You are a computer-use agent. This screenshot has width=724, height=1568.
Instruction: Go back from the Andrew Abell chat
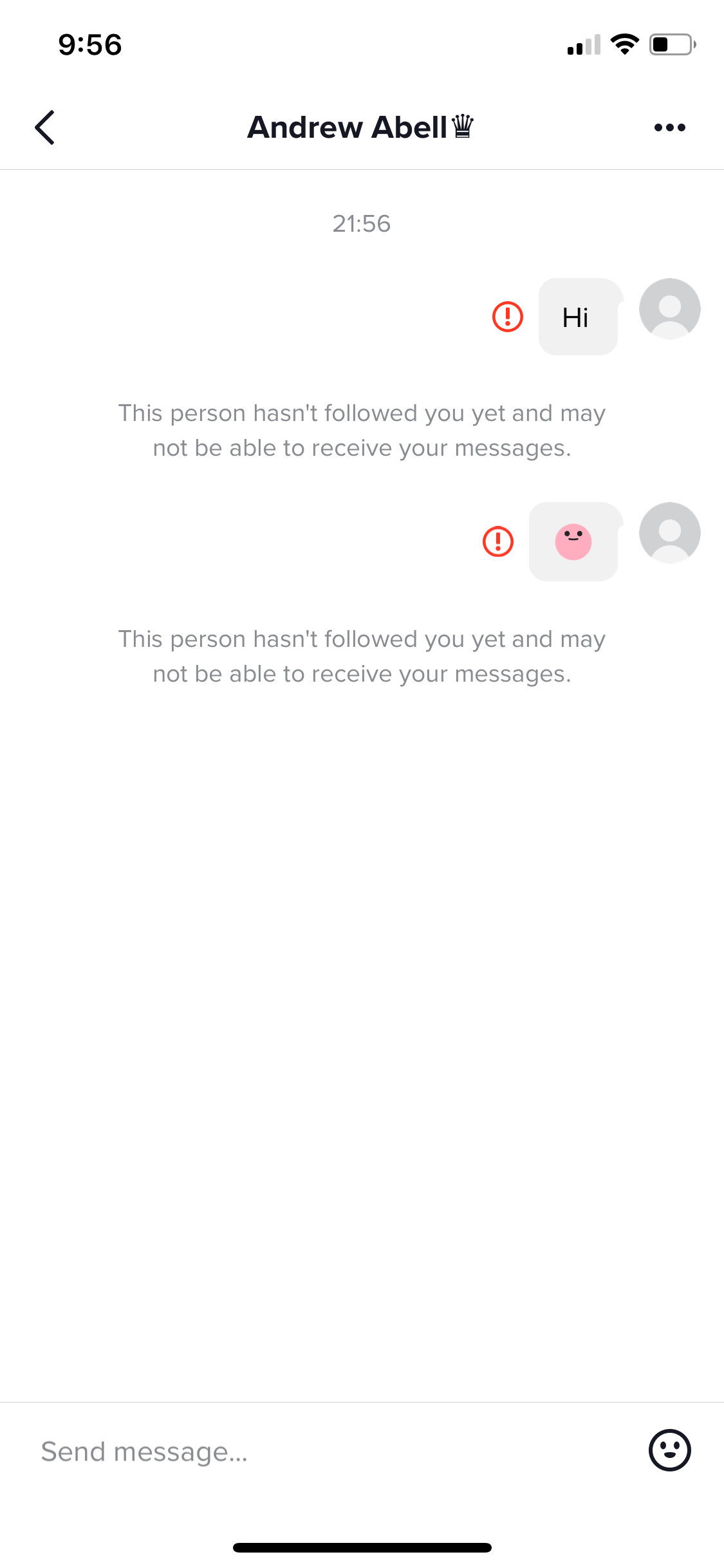45,127
